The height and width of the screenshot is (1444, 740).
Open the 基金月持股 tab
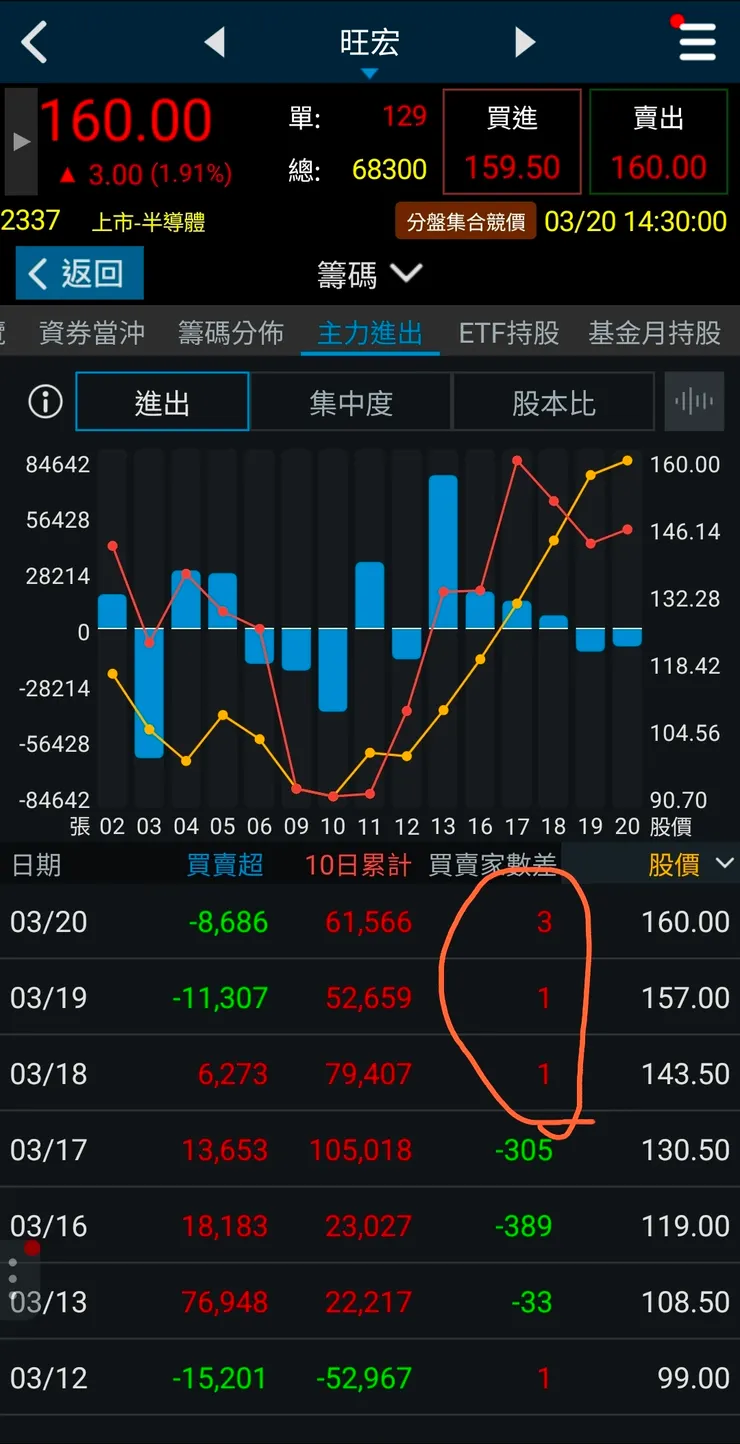[x=655, y=333]
